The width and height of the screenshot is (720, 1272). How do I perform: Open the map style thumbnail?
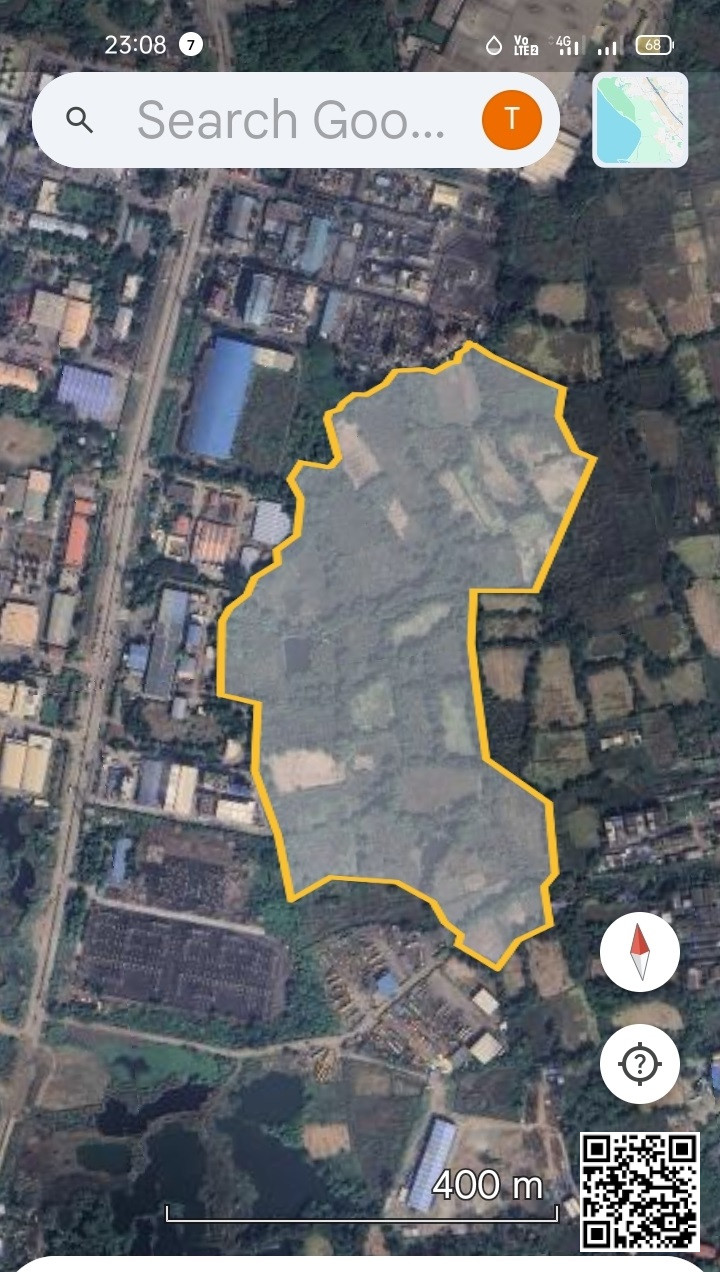click(640, 120)
